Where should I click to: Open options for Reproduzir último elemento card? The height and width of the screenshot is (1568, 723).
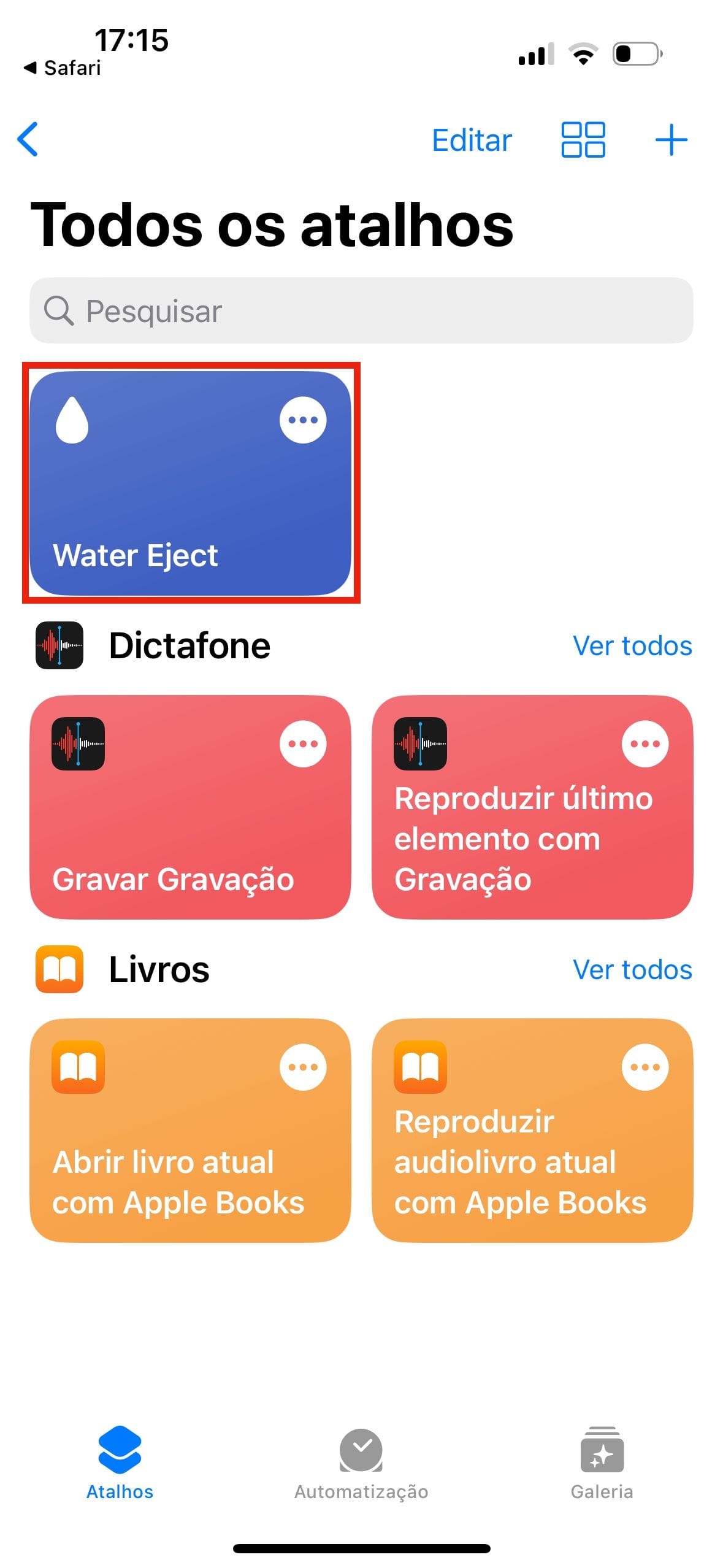(x=645, y=744)
